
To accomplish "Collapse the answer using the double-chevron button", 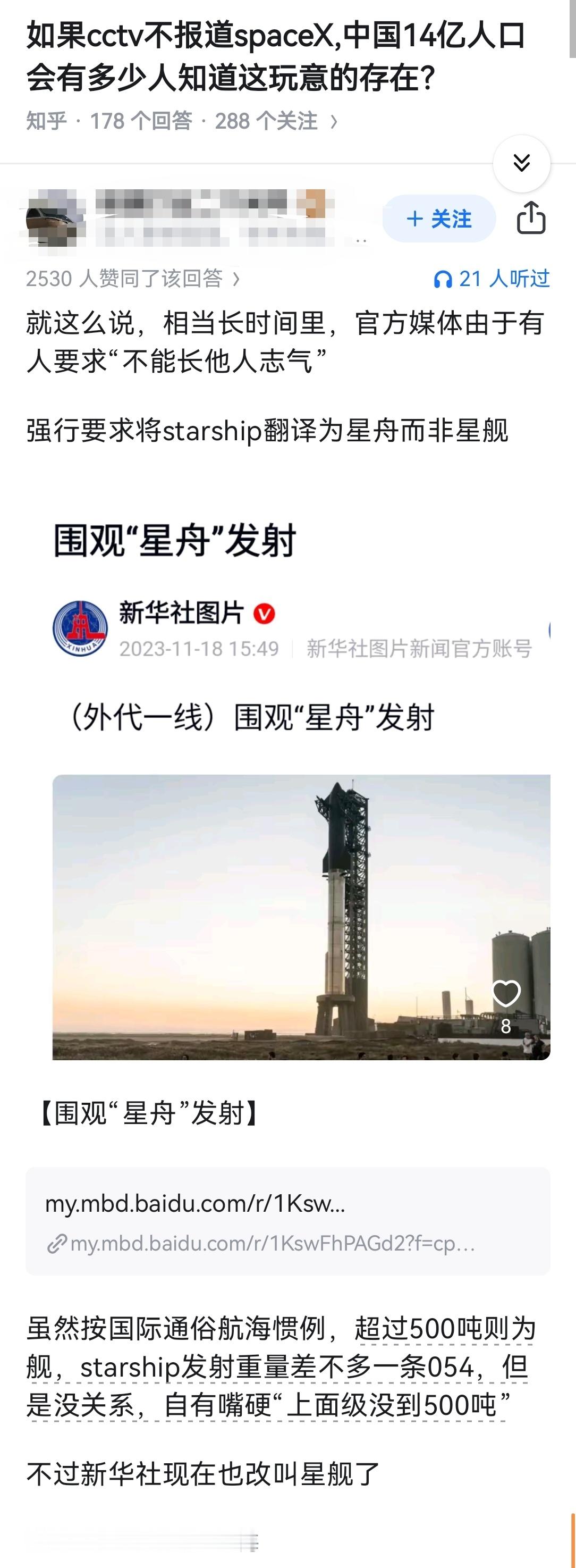I will pos(521,164).
